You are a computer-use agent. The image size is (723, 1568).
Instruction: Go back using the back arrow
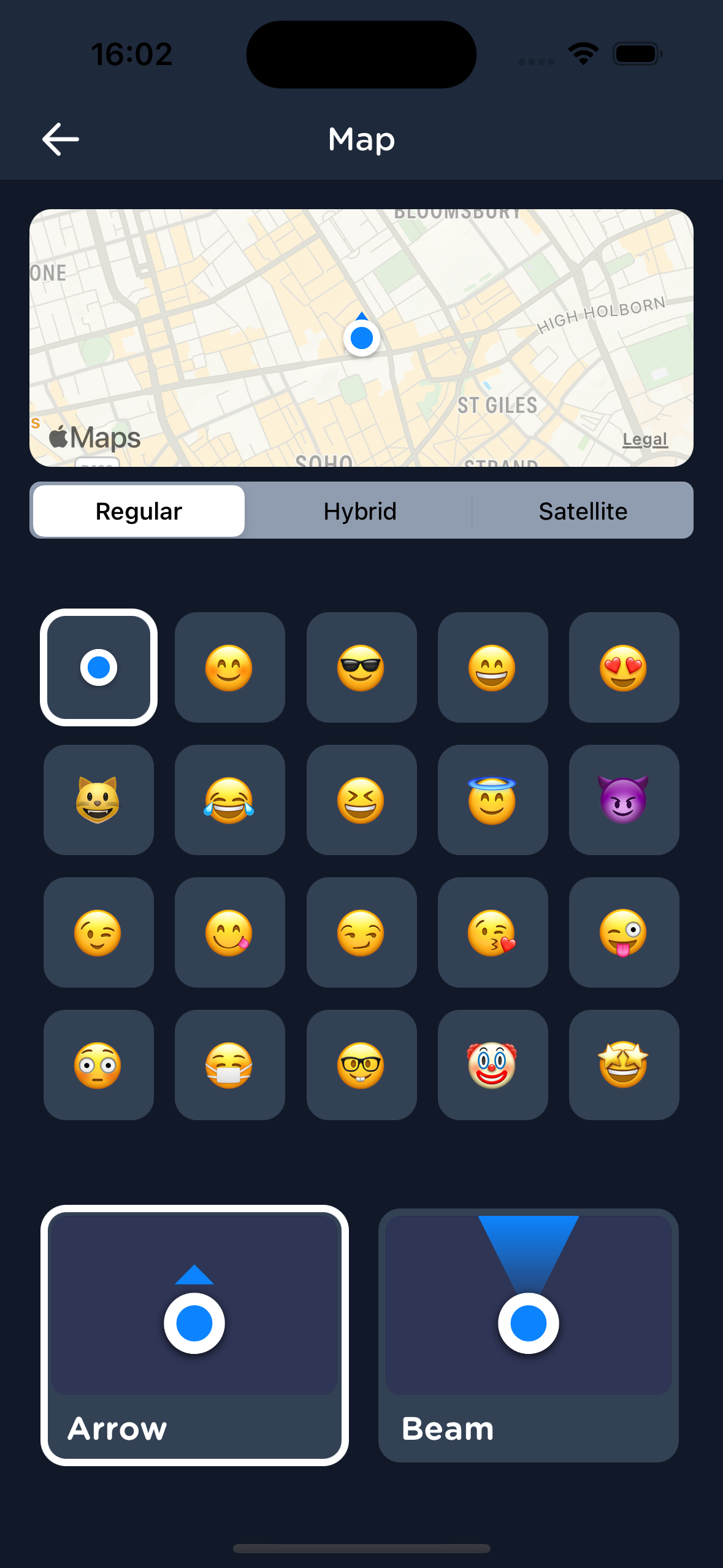point(60,139)
